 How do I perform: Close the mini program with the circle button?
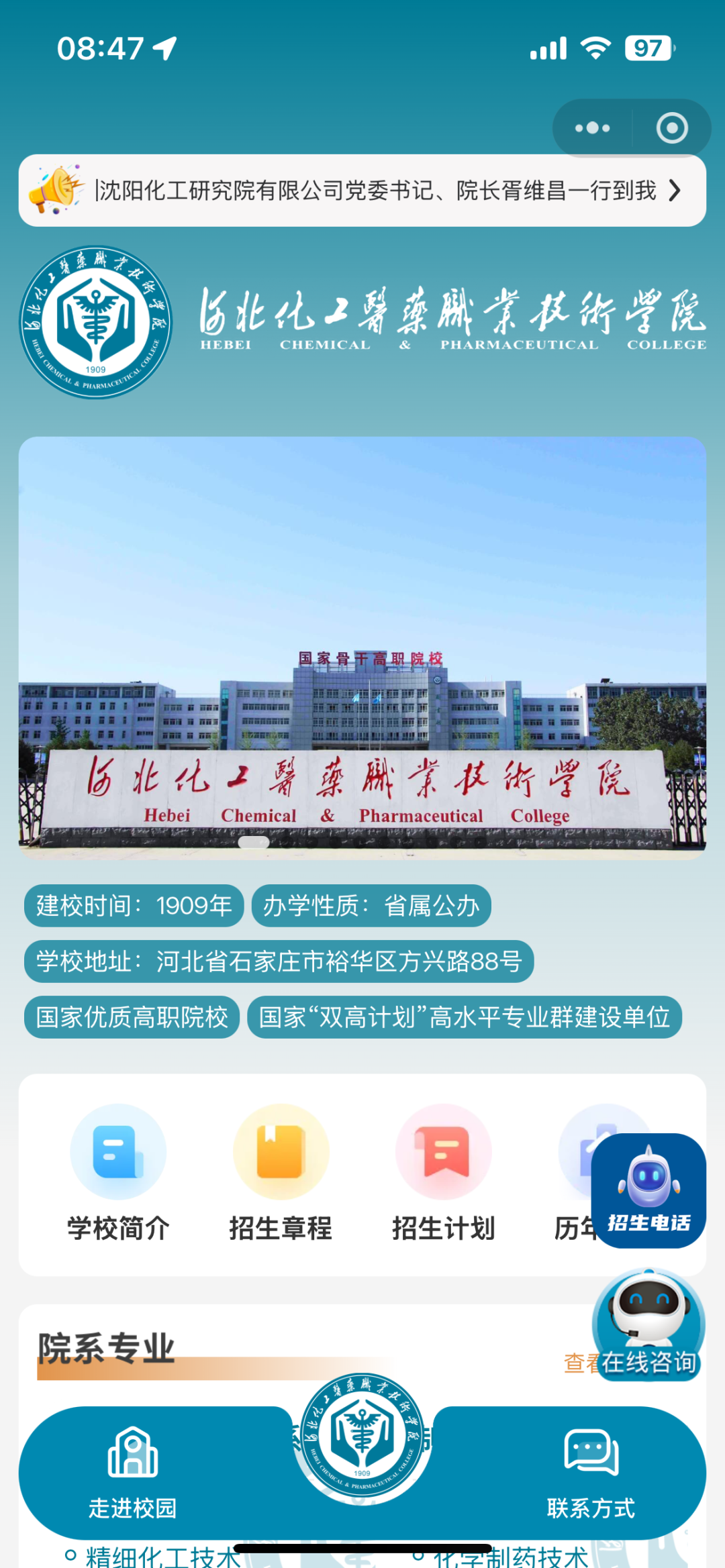(672, 127)
